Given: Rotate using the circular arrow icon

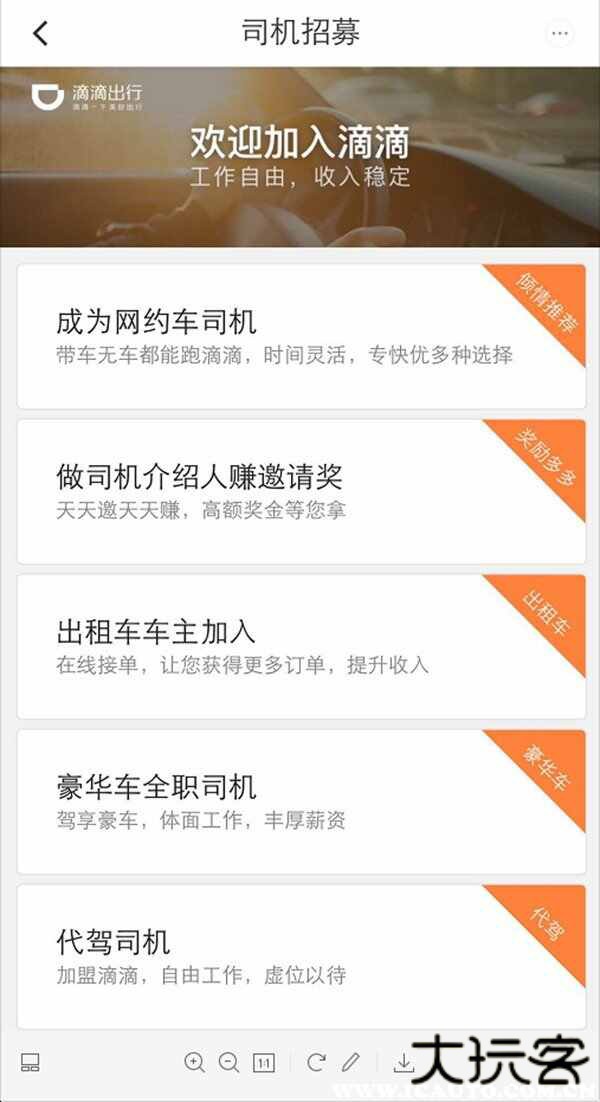Looking at the screenshot, I should (x=317, y=1062).
